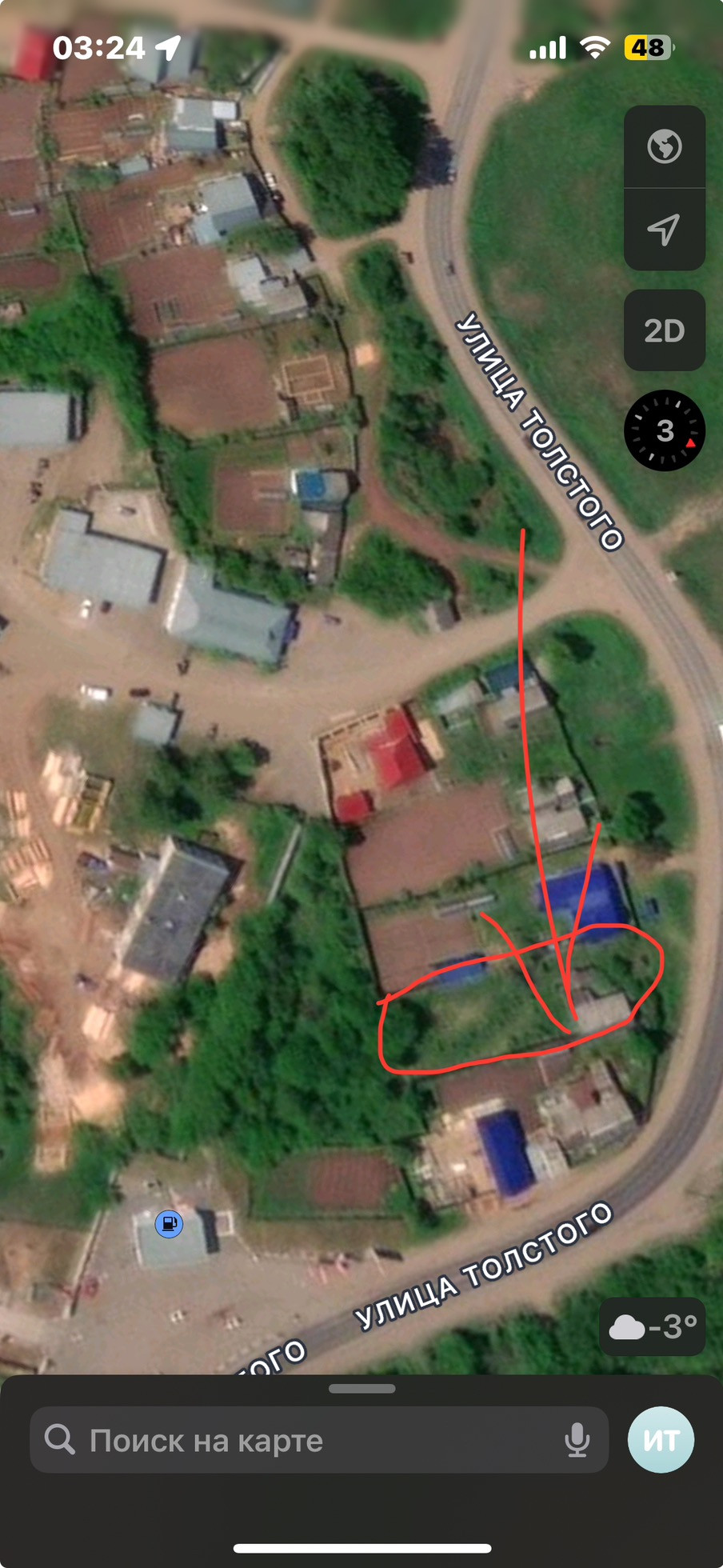
Task: Open the ИТ profile avatar
Action: coord(661,1441)
